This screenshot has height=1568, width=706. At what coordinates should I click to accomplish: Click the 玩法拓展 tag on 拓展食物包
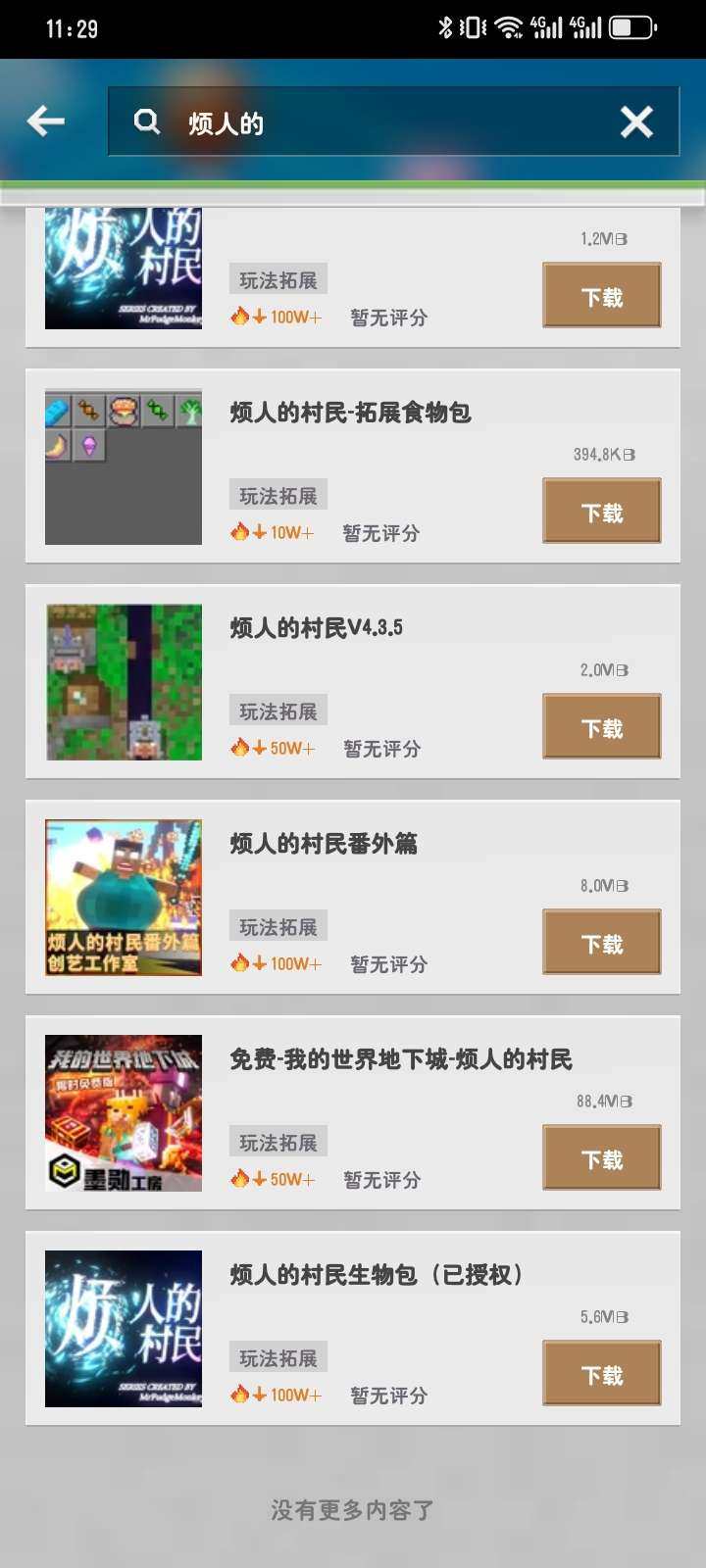point(277,494)
